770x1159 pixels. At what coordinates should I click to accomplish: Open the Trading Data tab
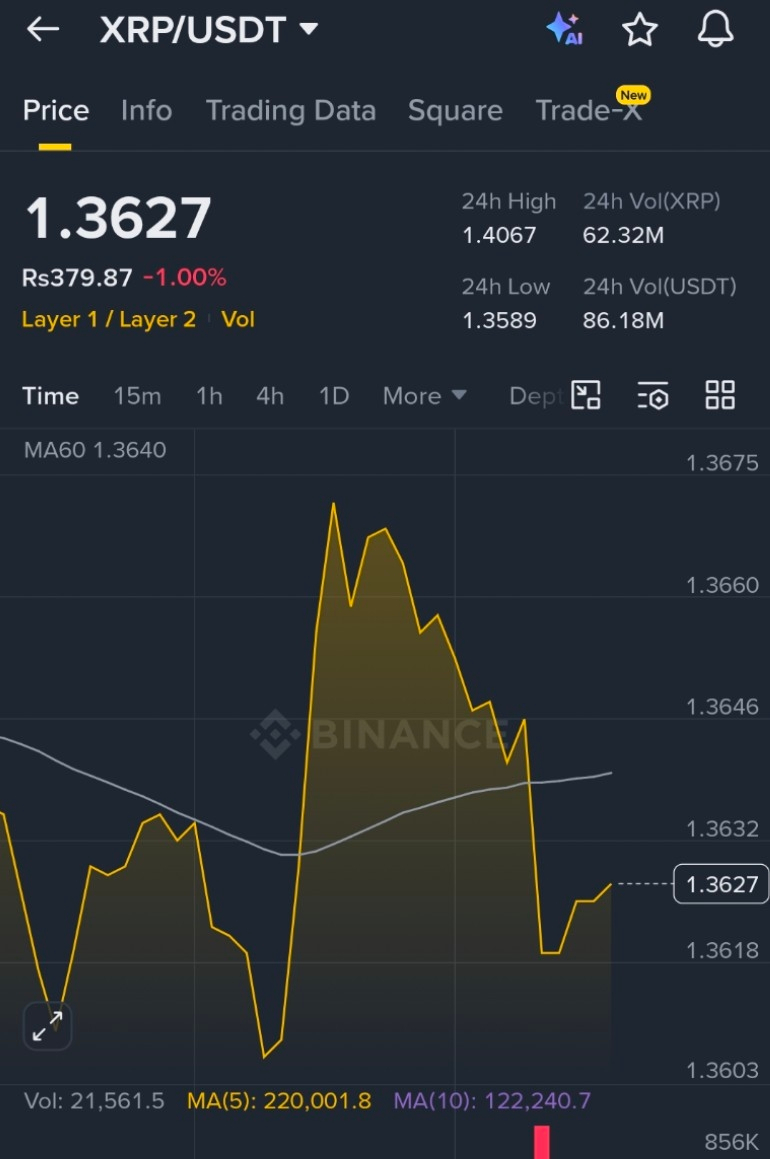point(290,111)
